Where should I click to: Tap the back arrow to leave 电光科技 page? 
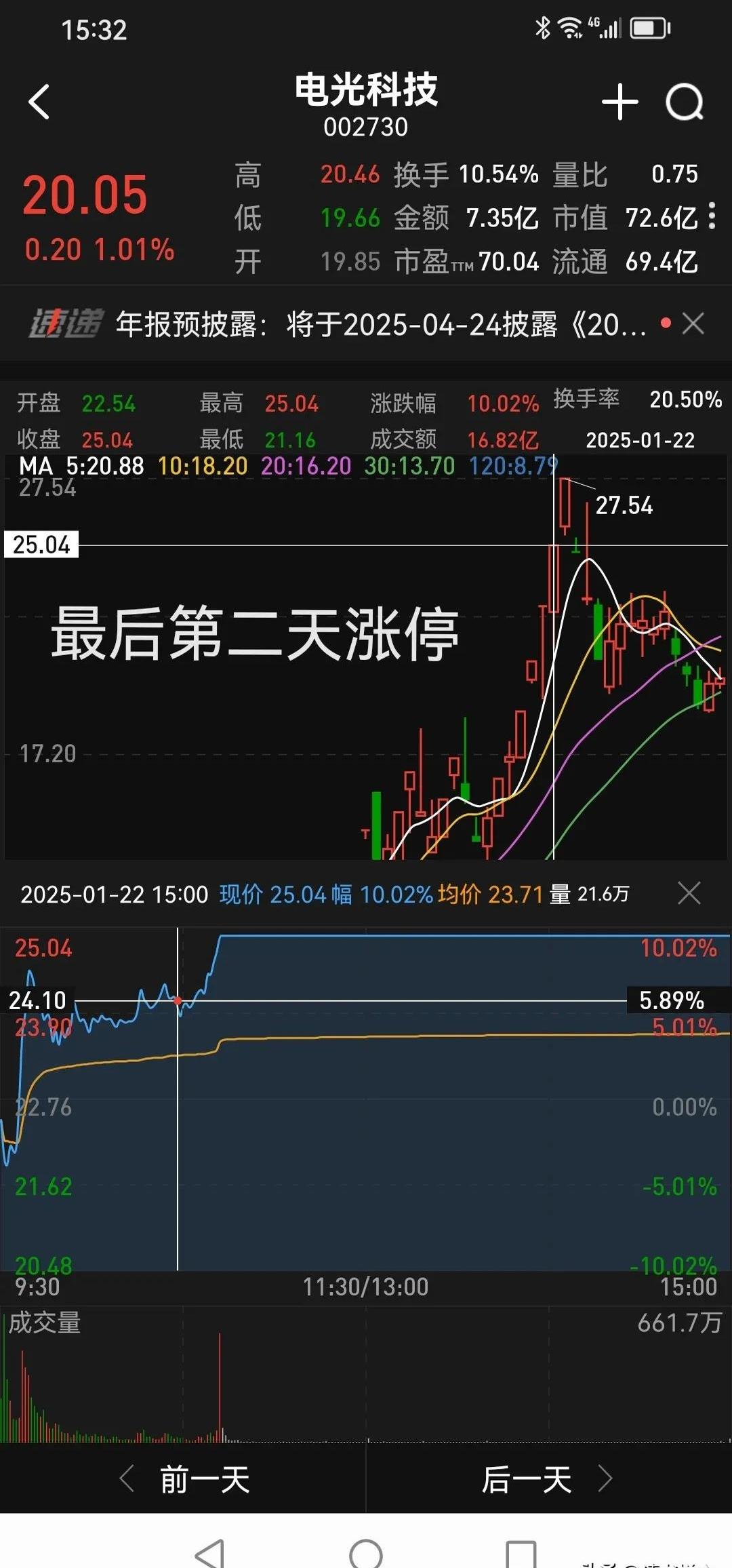(39, 100)
